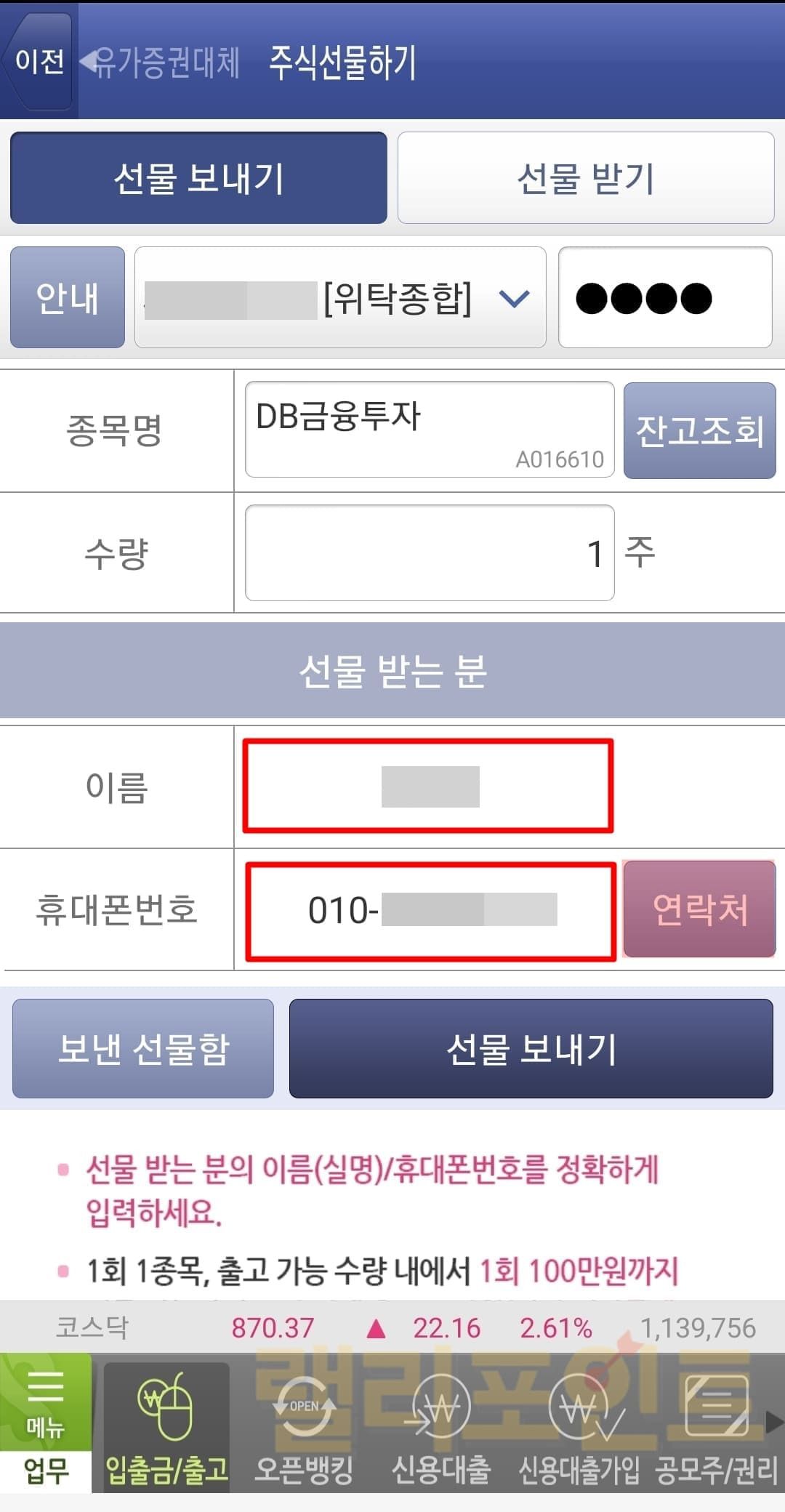Screen dimensions: 785x1512
Task: Open the 안내 guide button
Action: pos(68,298)
